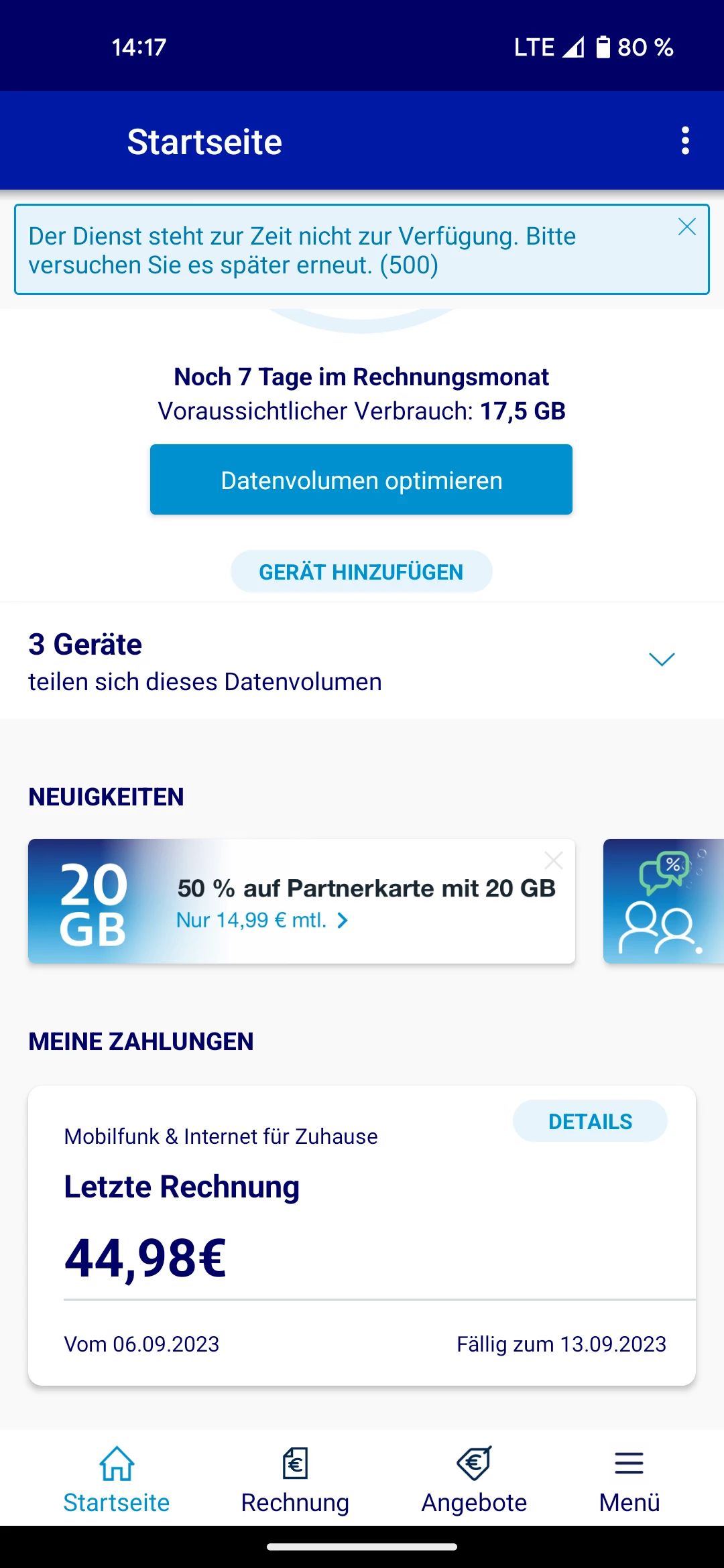Dismiss the service unavailable error banner
Screen dimensions: 724x1568
686,227
